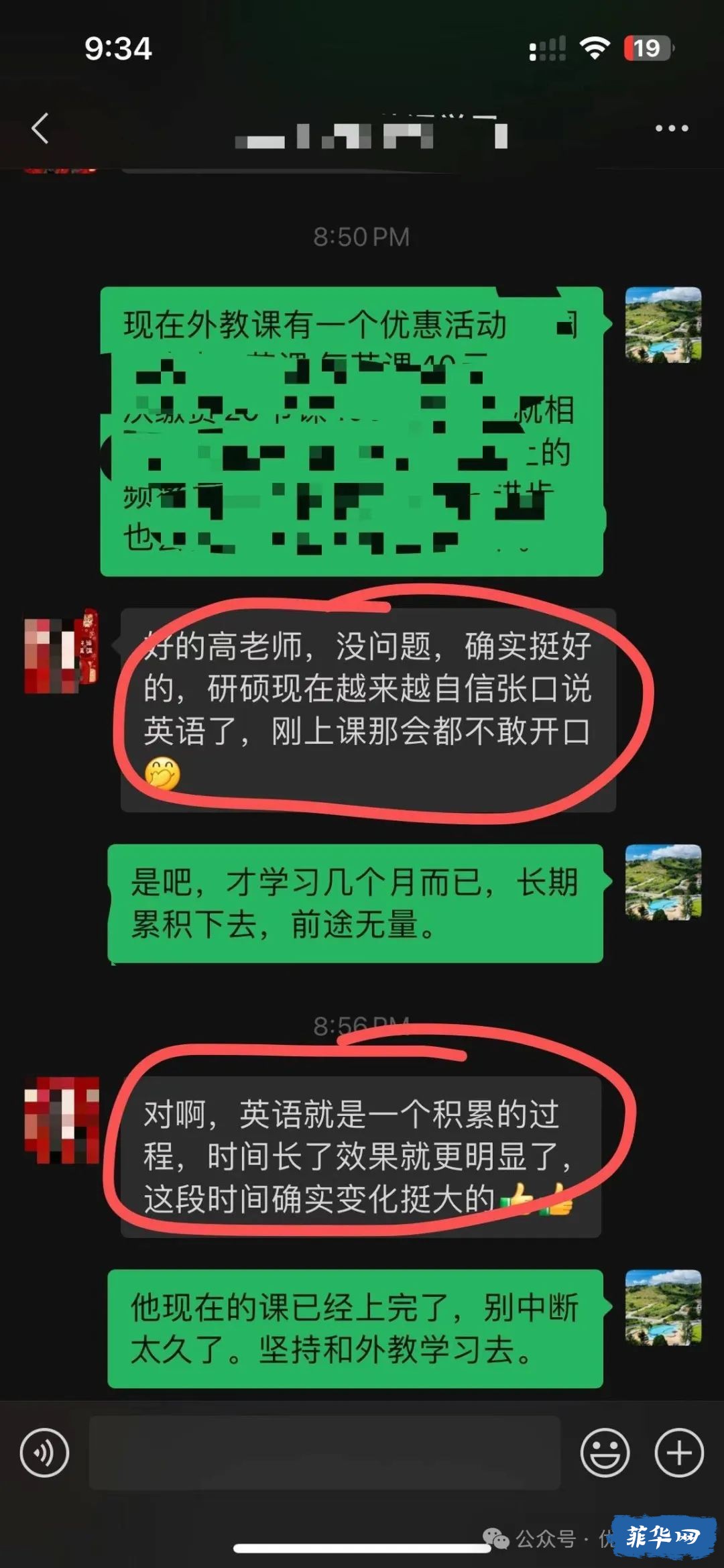Open landscape avatar beside 他现在的课 message

[x=663, y=1307]
